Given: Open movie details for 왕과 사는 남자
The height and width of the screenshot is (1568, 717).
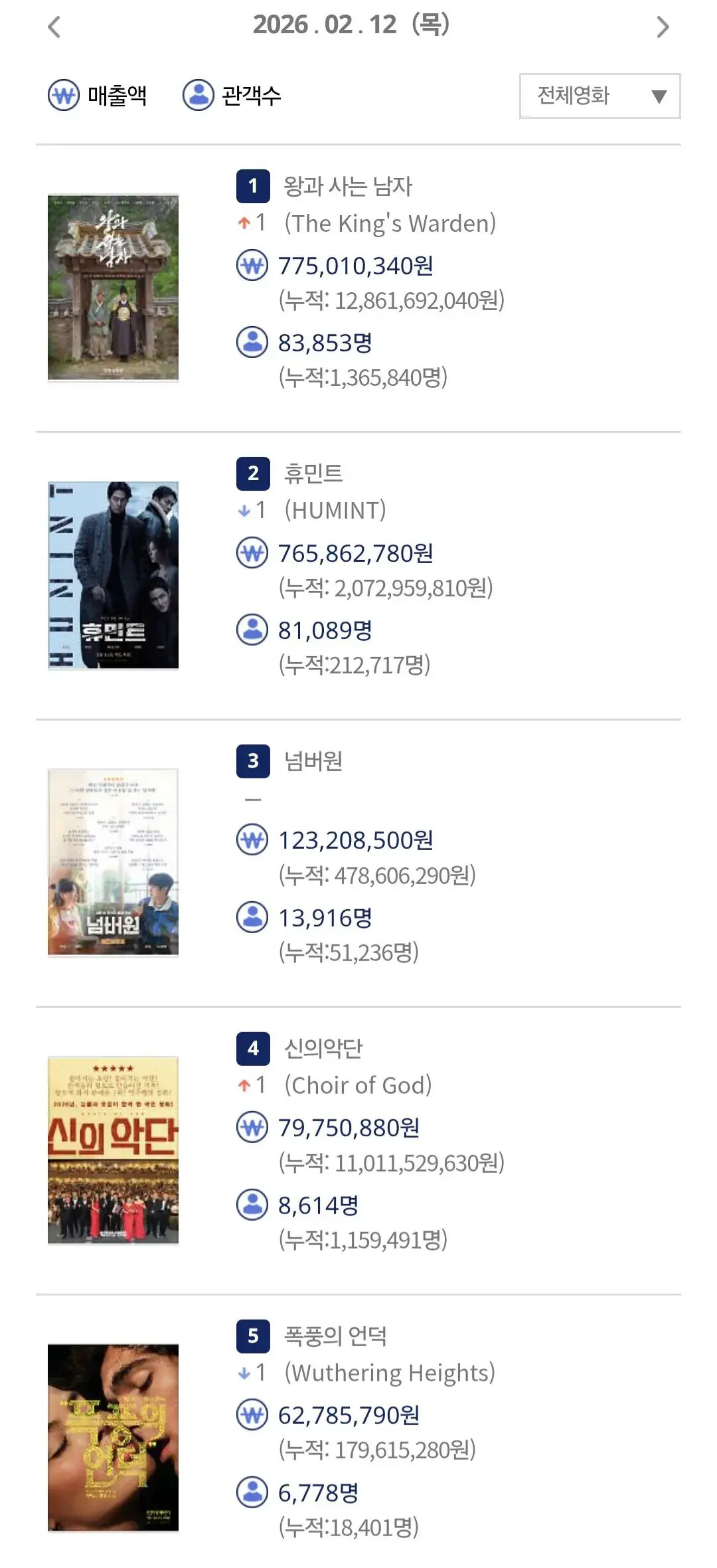Looking at the screenshot, I should (x=347, y=187).
